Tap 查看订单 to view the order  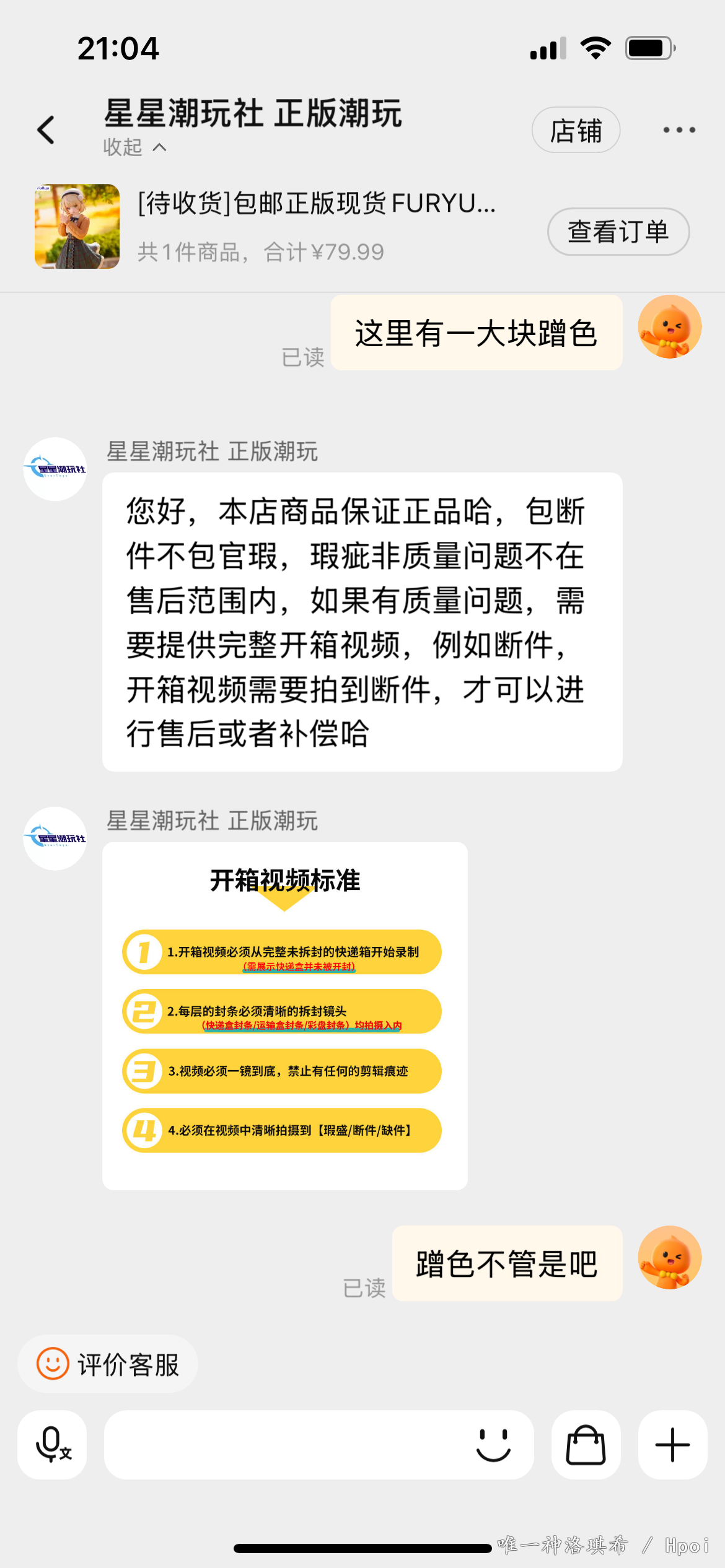point(618,232)
